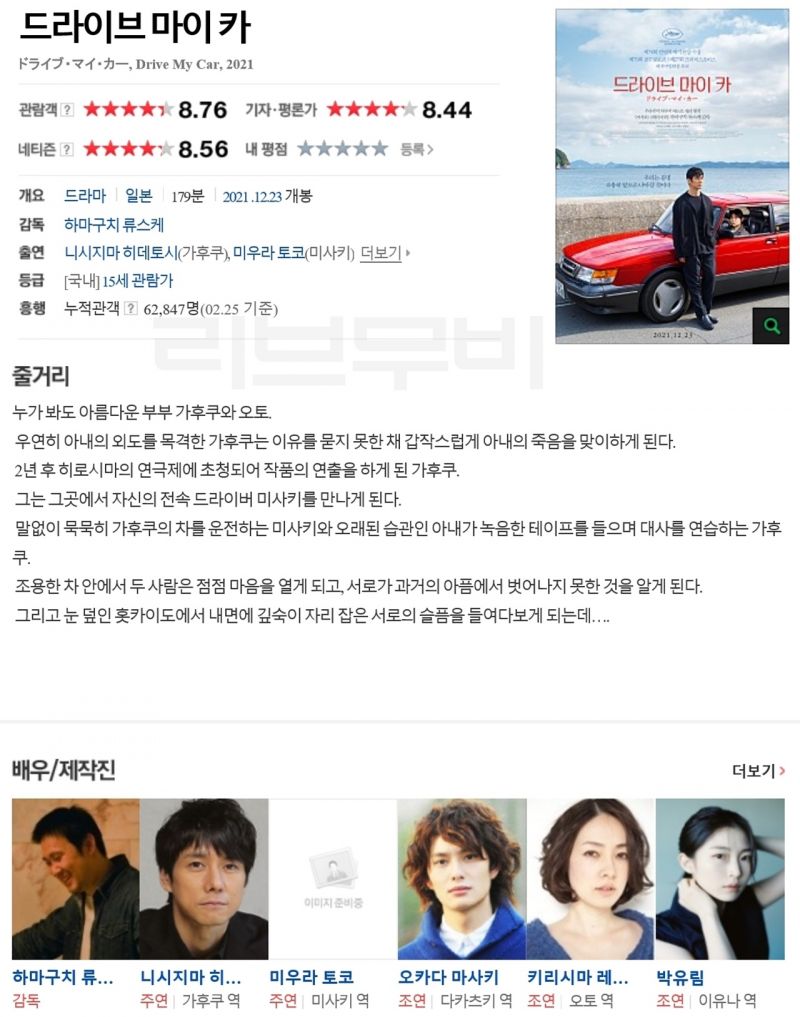Screen dimensions: 800x1017
Task: Register my rating via 등록 link
Action: (x=416, y=149)
